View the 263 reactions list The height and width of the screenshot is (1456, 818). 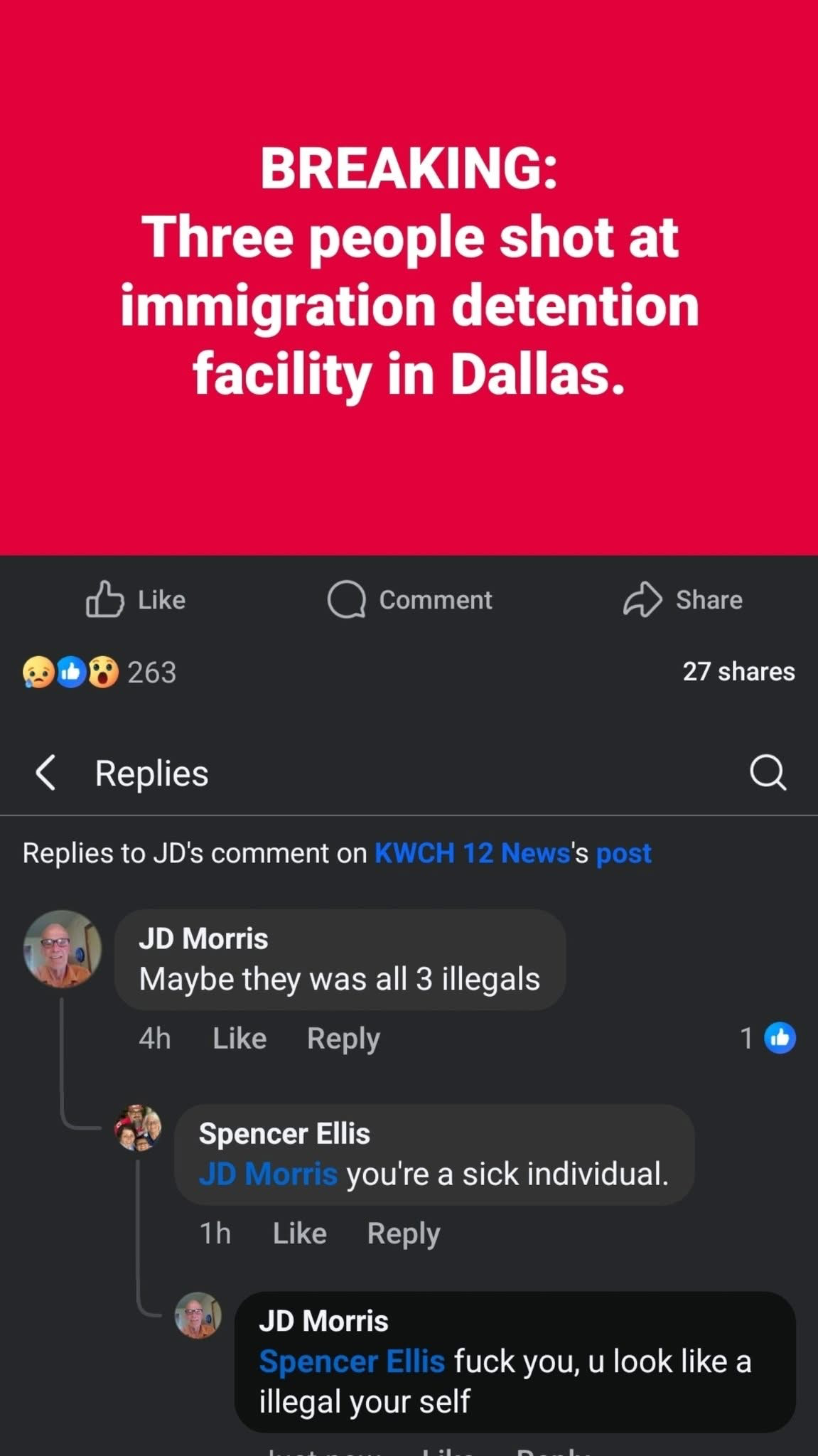[99, 672]
